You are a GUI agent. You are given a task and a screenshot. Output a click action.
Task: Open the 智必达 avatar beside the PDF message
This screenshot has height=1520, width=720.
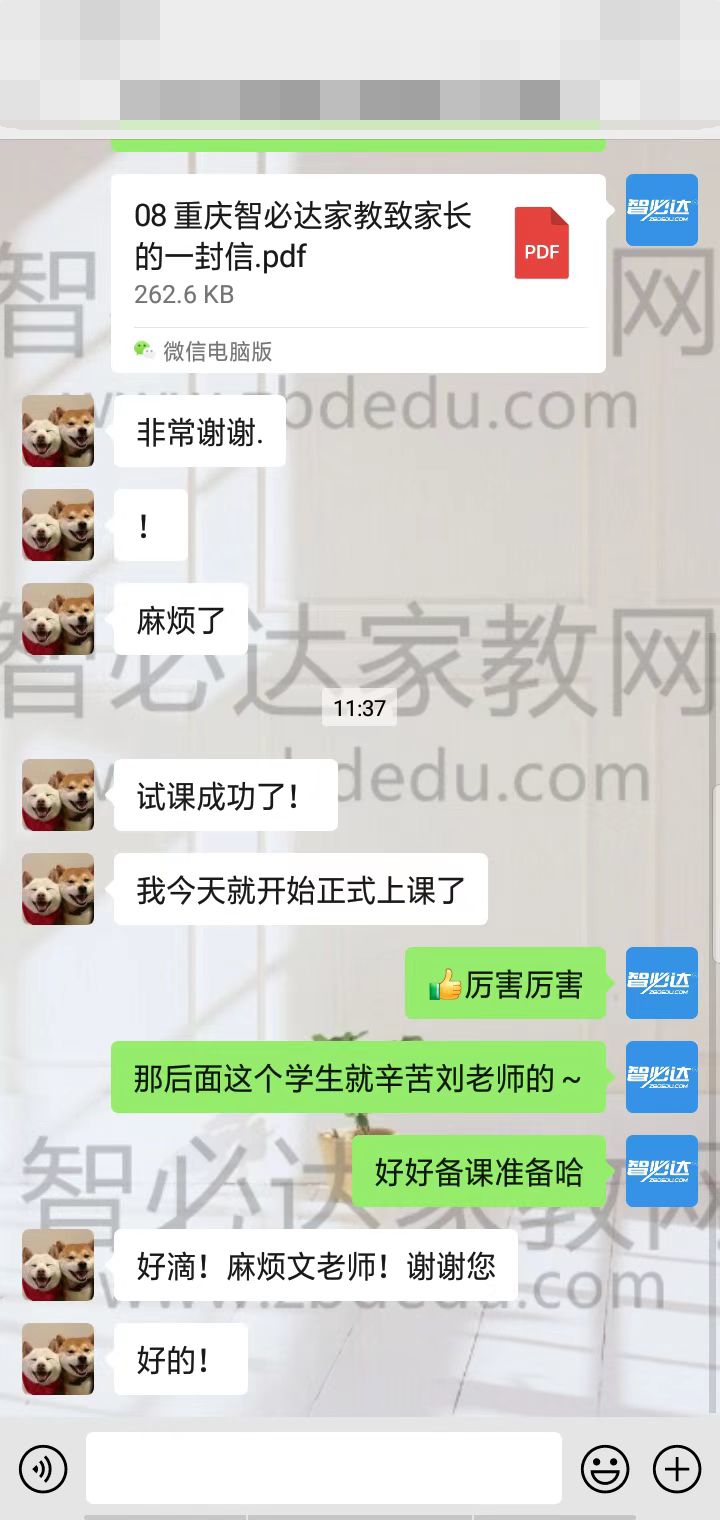(x=661, y=210)
